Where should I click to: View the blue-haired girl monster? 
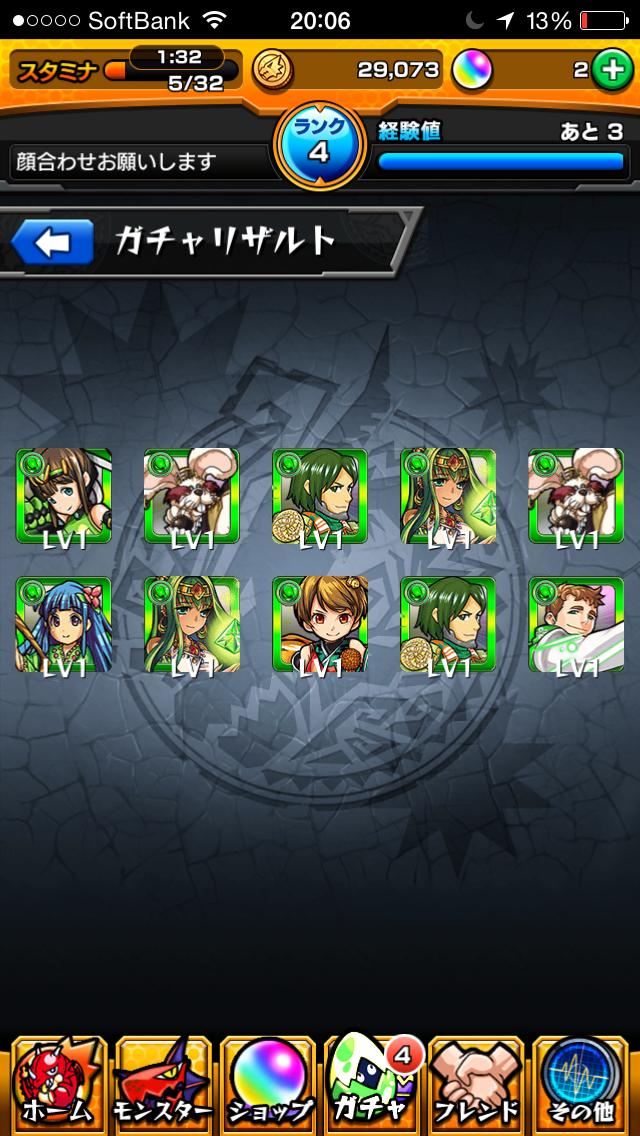64,625
